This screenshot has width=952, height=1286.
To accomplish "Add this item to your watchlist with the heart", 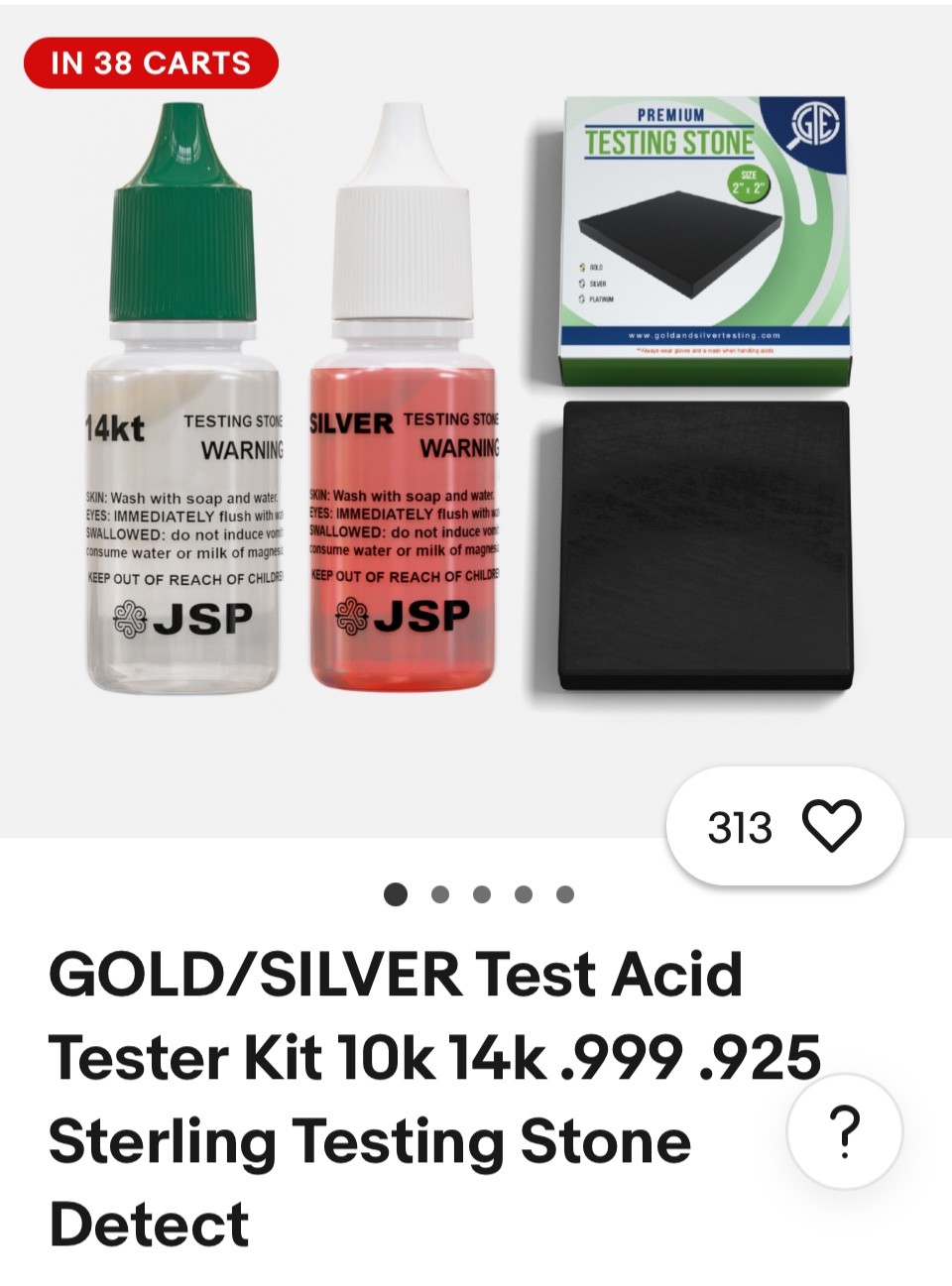I will click(830, 827).
